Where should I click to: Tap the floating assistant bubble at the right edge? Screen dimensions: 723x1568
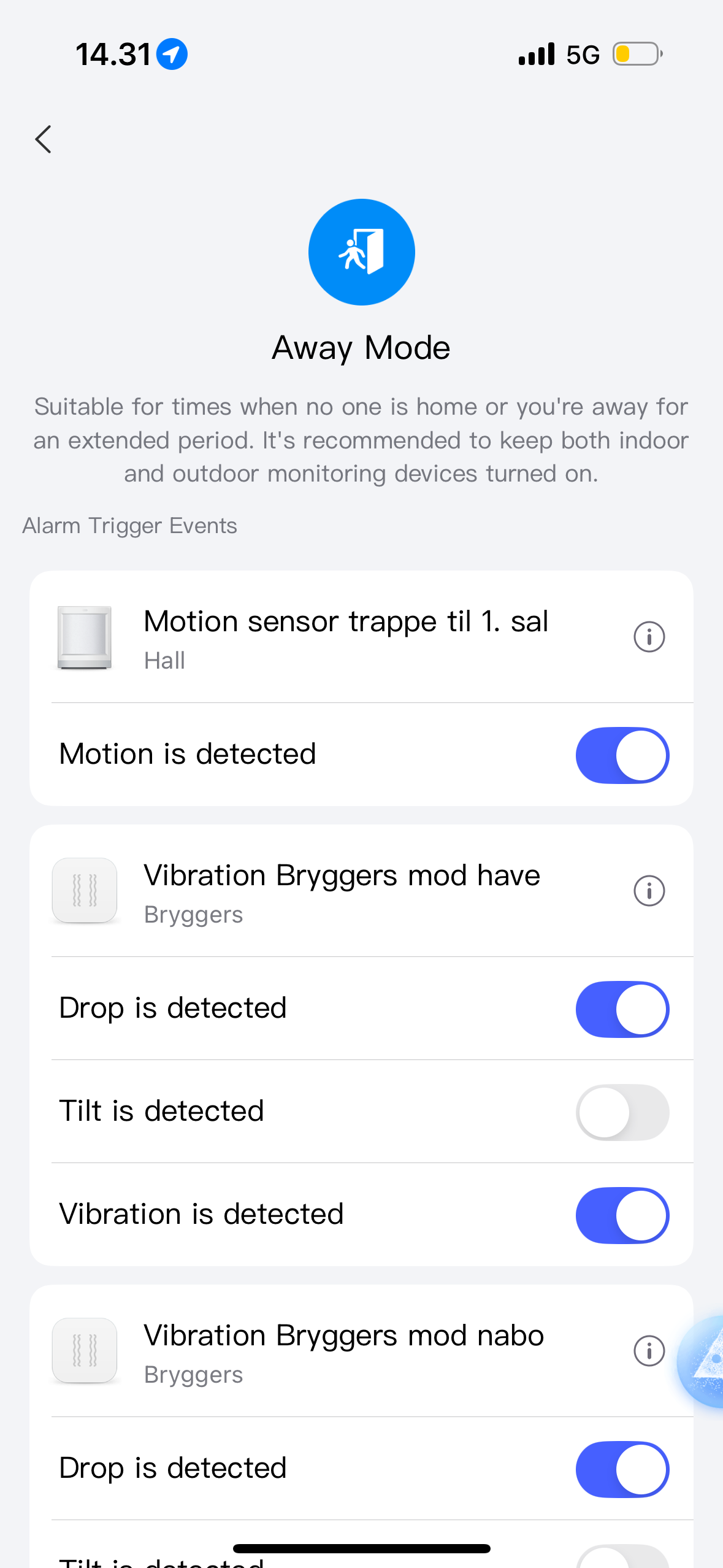pyautogui.click(x=704, y=1362)
